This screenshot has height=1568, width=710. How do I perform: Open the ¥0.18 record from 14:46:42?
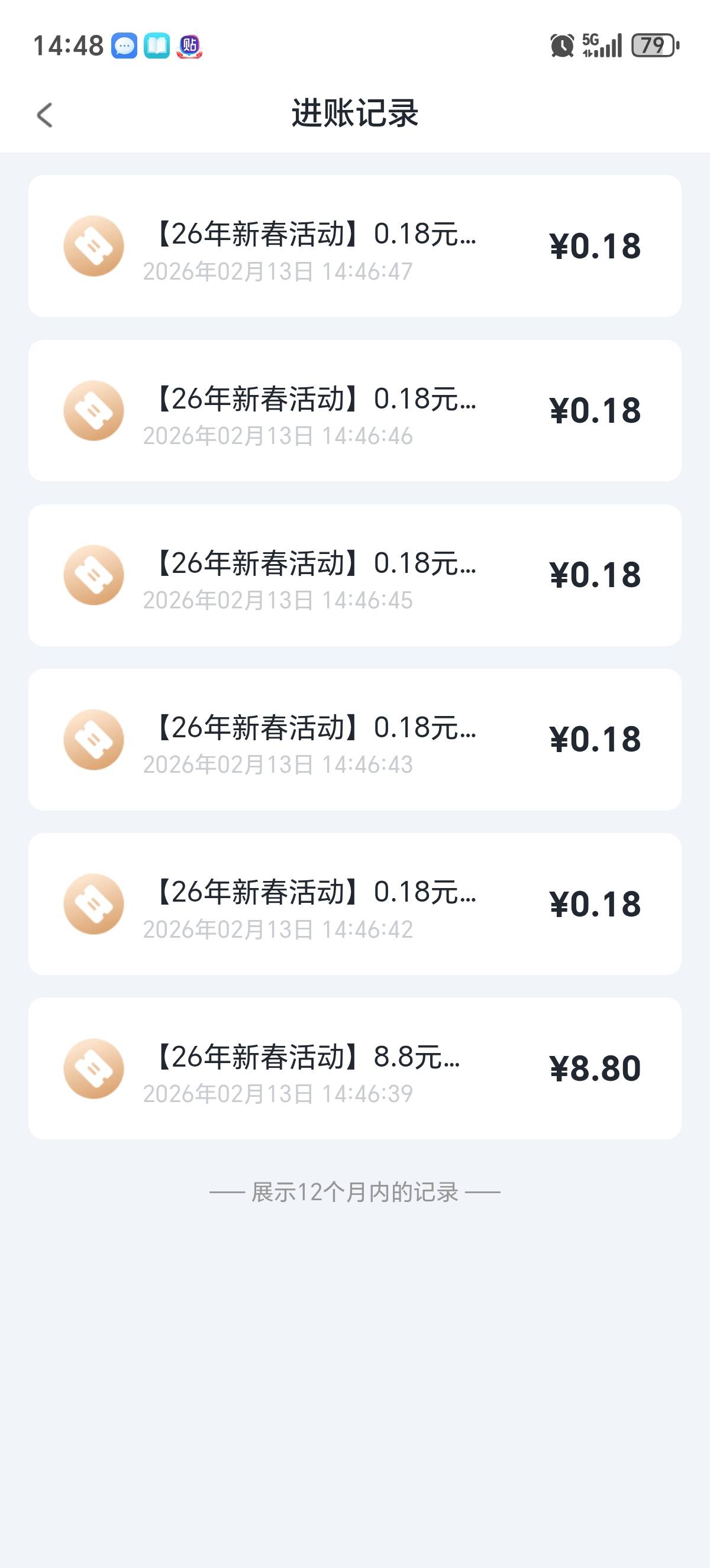tap(354, 903)
